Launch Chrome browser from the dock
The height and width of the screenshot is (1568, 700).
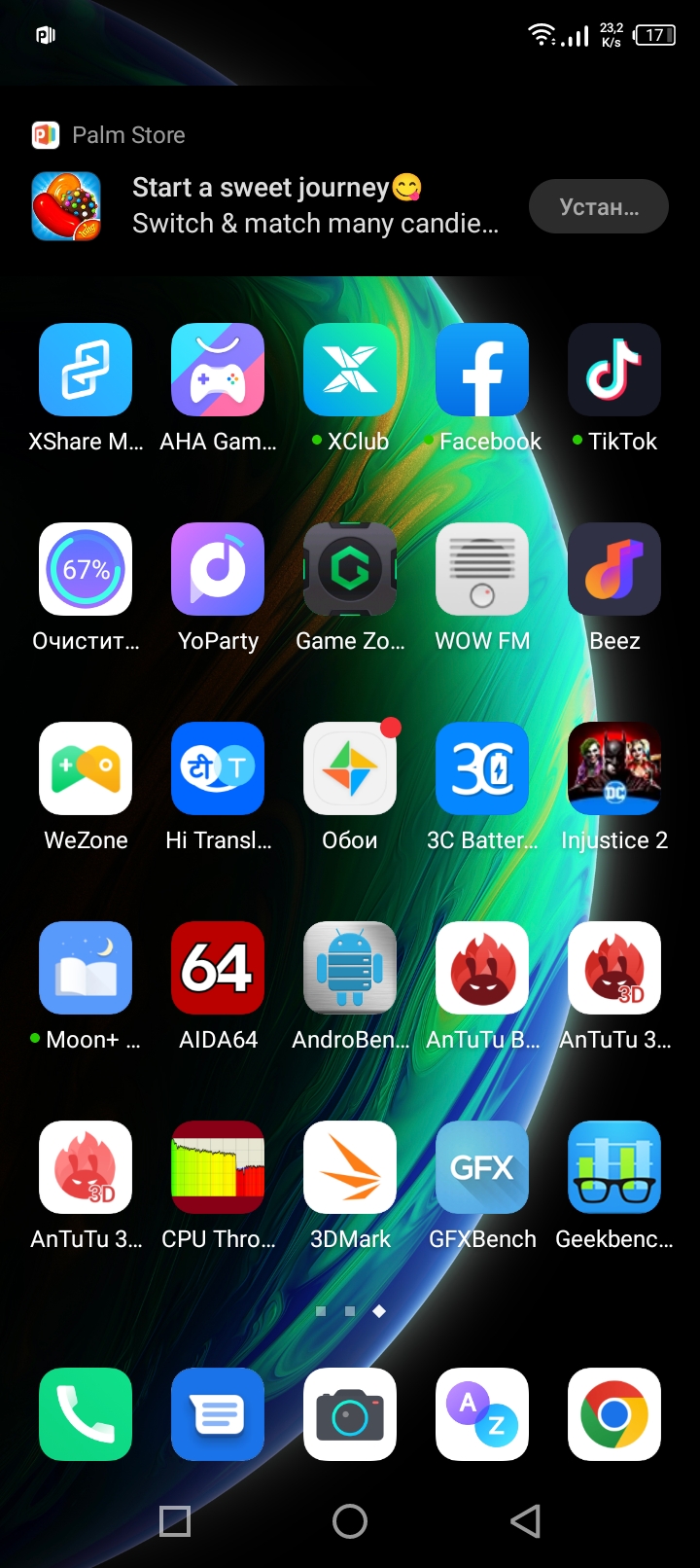tap(614, 1414)
